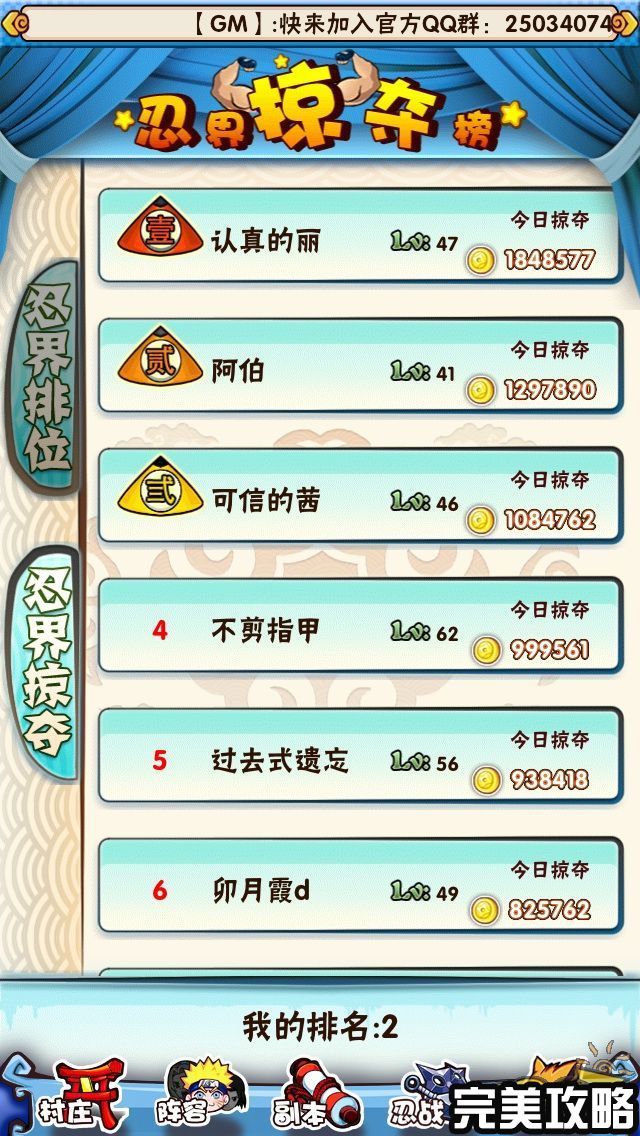View player 可信的茜's ranking entry
The height and width of the screenshot is (1136, 640).
pos(360,496)
